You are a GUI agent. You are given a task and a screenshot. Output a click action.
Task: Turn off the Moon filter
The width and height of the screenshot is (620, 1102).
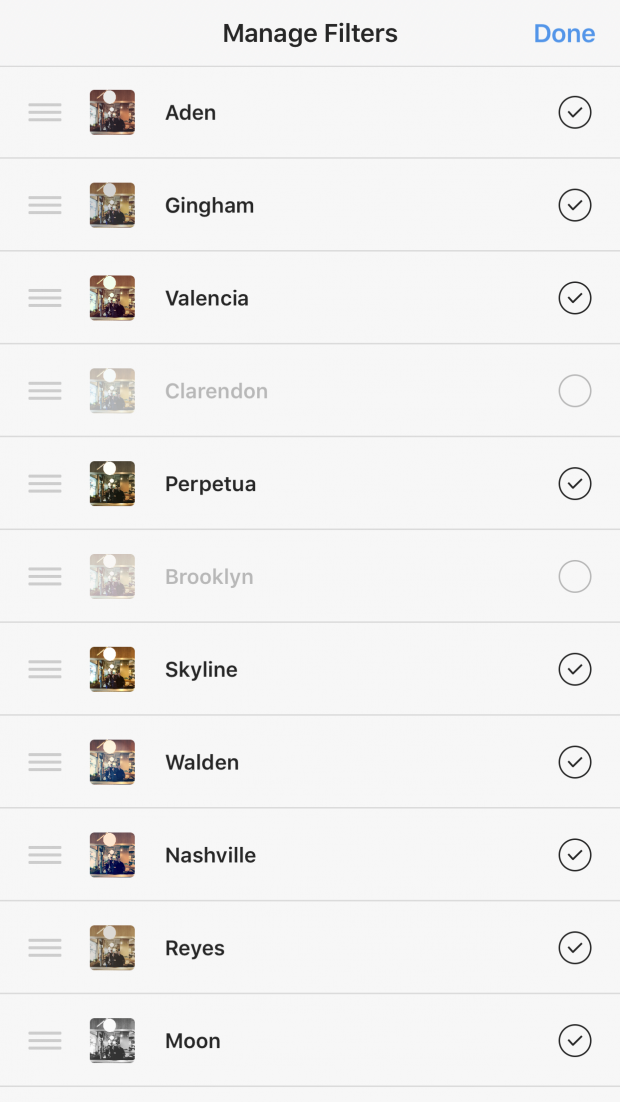(575, 1040)
